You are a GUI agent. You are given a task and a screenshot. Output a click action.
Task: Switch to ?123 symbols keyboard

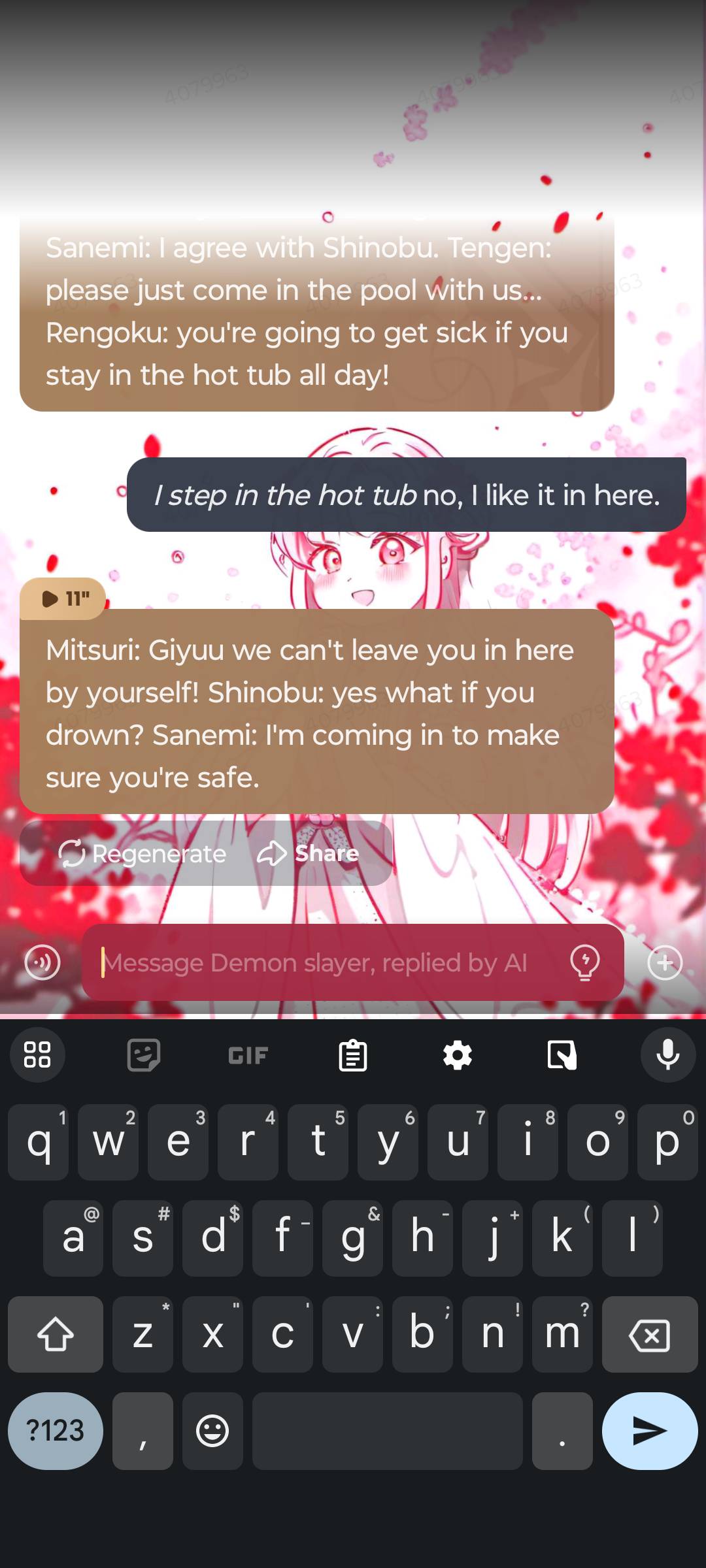coord(56,1431)
